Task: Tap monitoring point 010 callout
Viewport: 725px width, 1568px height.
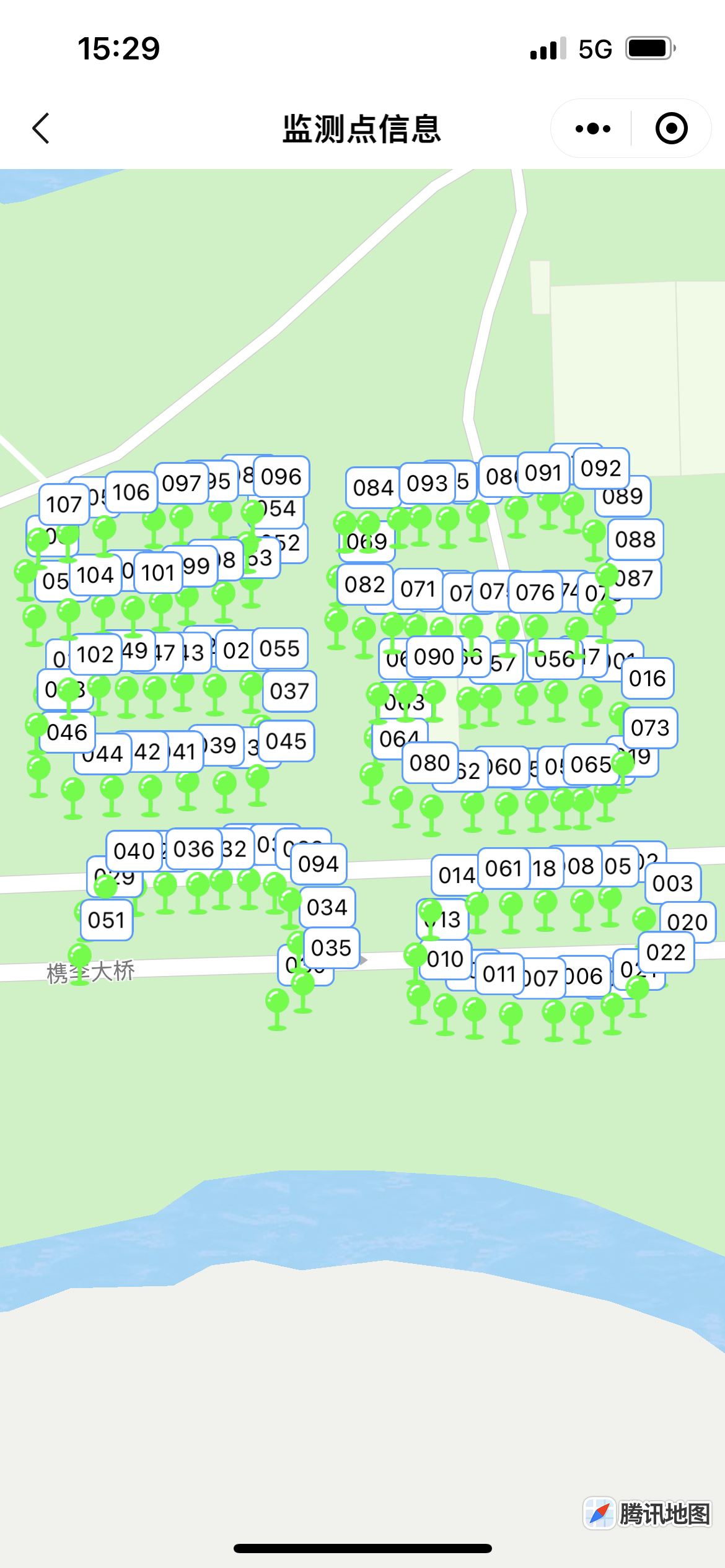Action: (x=445, y=959)
